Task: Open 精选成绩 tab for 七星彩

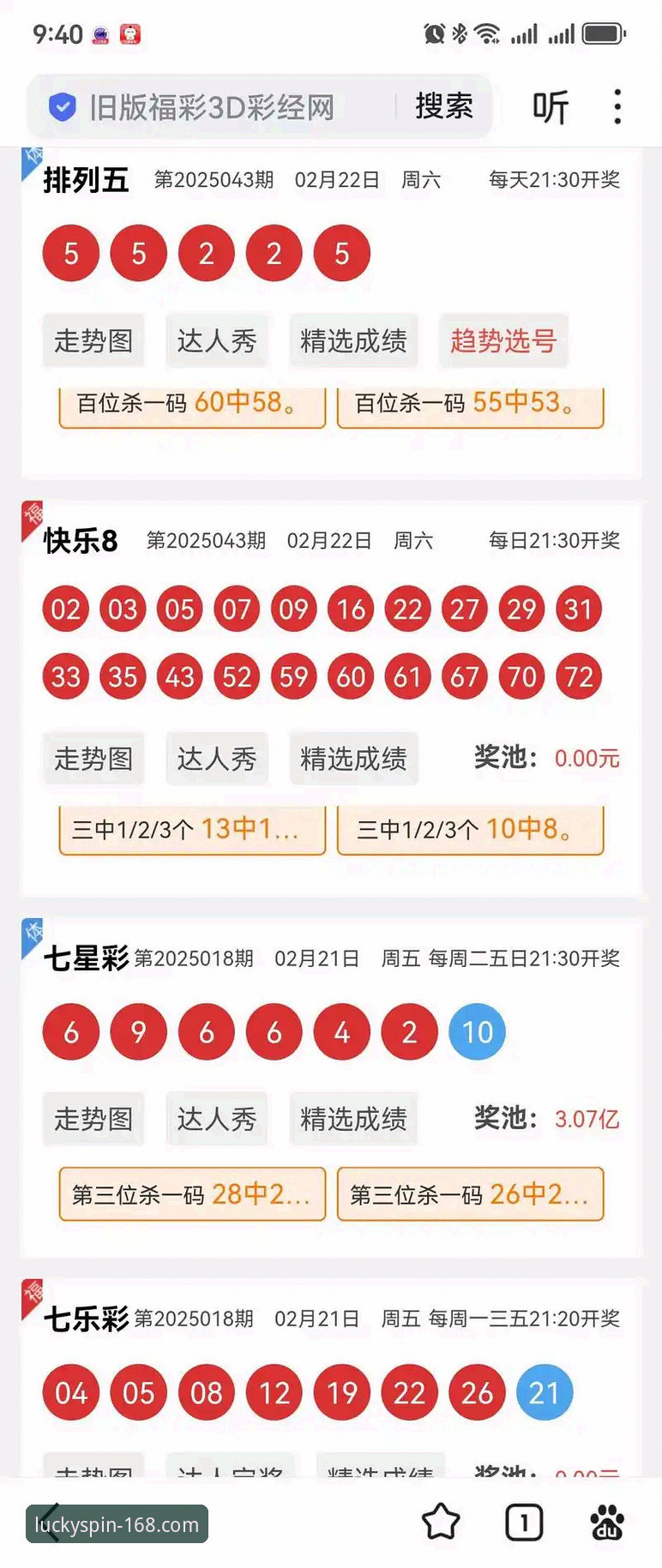Action: 354,1118
